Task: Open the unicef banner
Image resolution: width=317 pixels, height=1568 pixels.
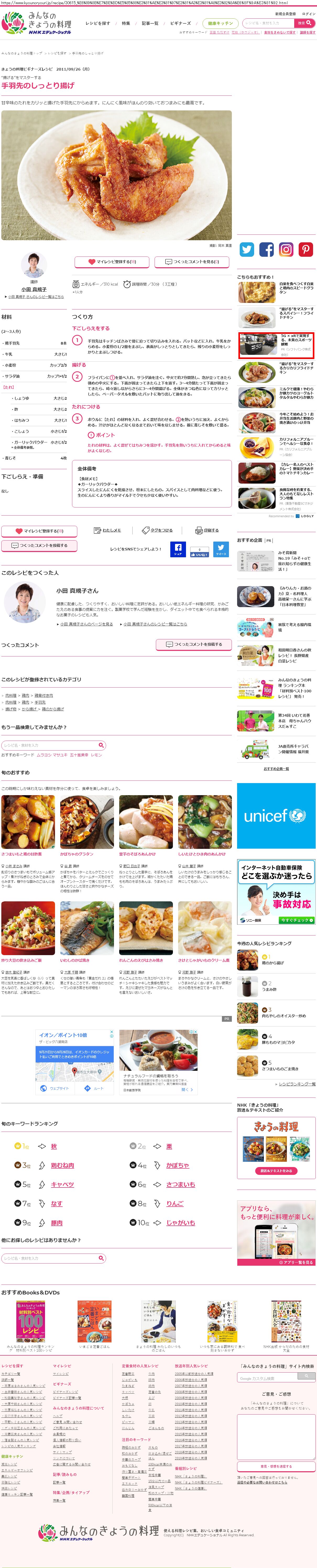Action: (276, 816)
